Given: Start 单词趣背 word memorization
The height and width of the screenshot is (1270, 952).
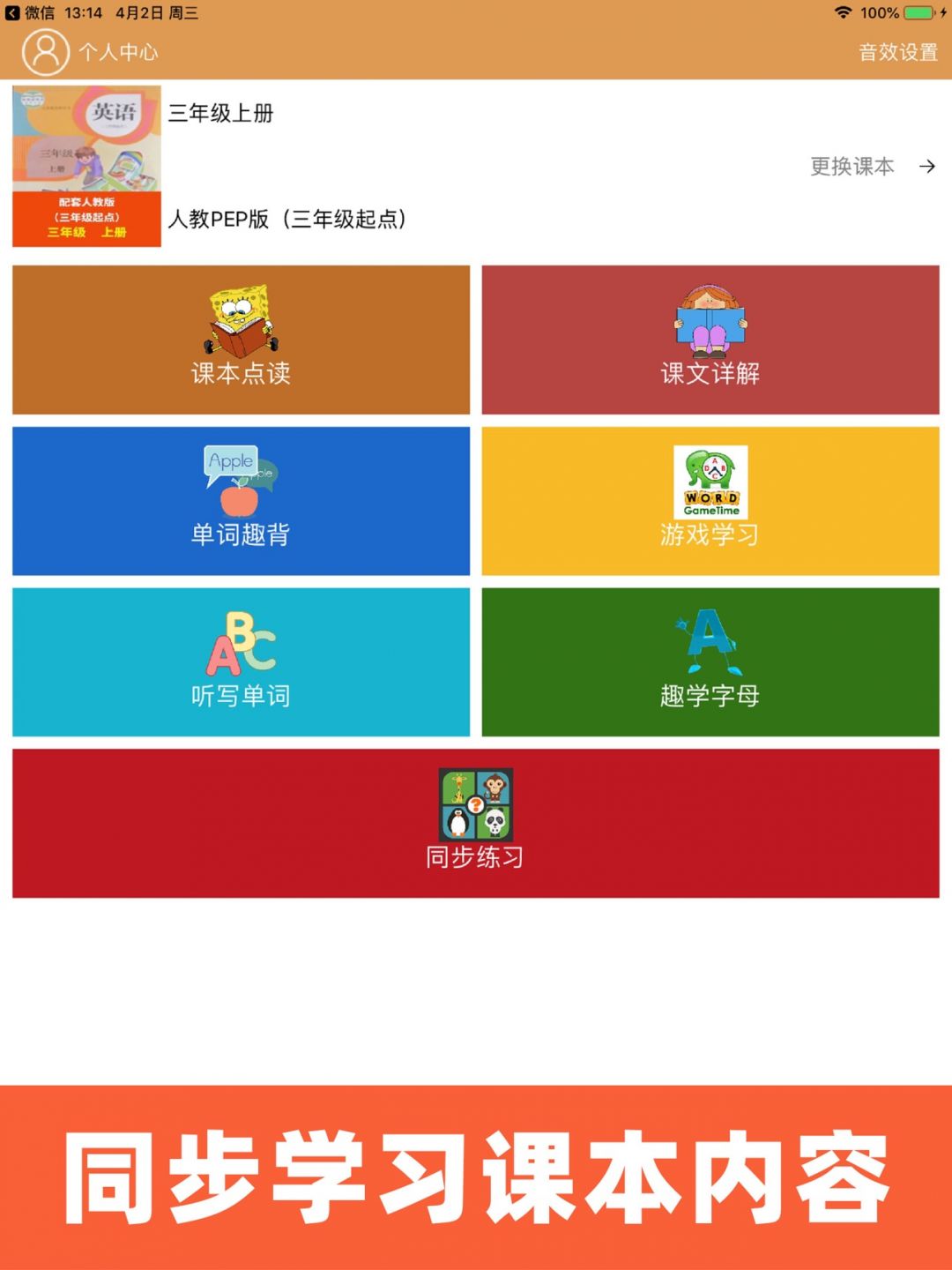Looking at the screenshot, I should coord(241,501).
